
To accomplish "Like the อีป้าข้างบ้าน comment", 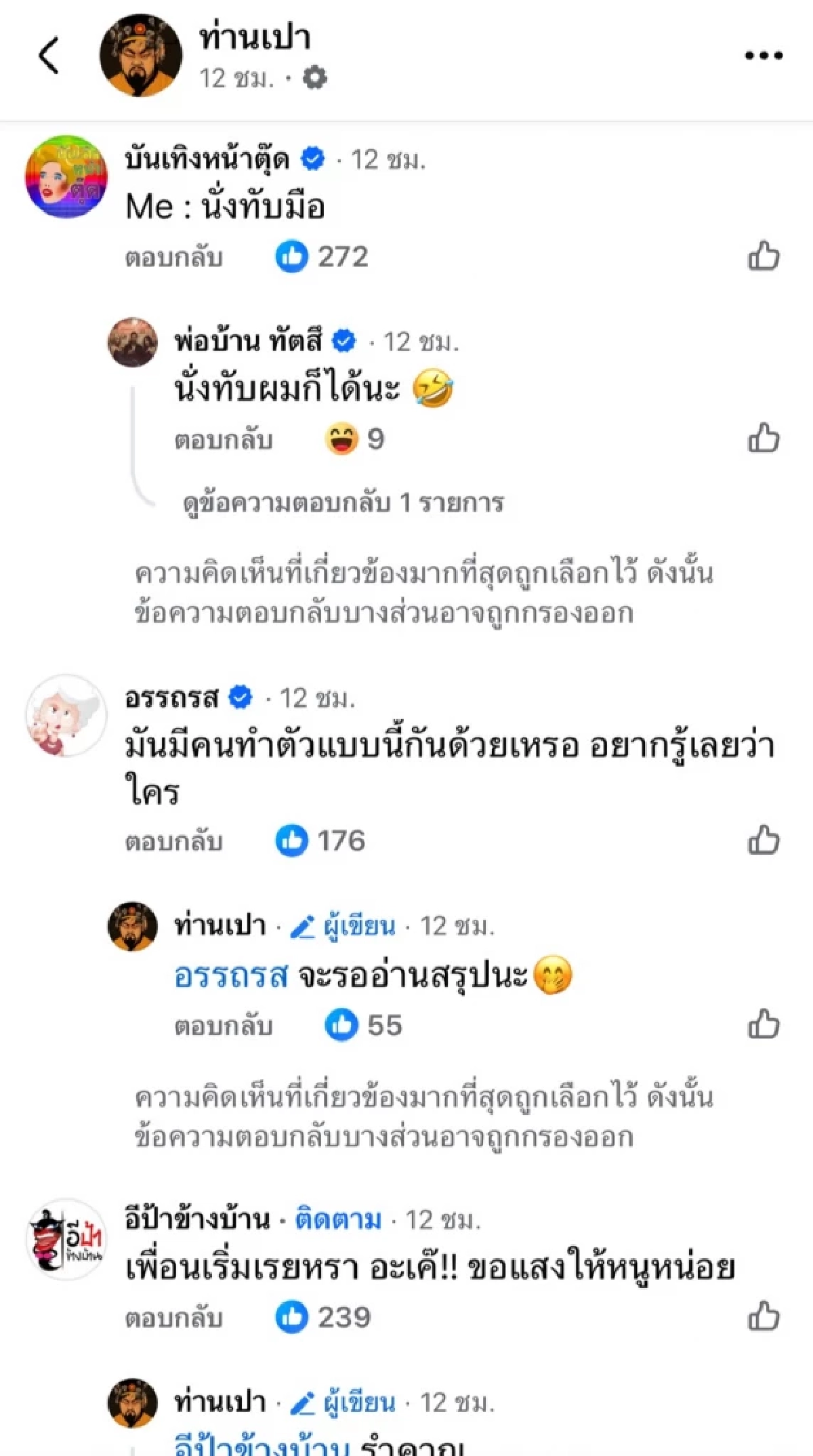I will (x=764, y=1317).
